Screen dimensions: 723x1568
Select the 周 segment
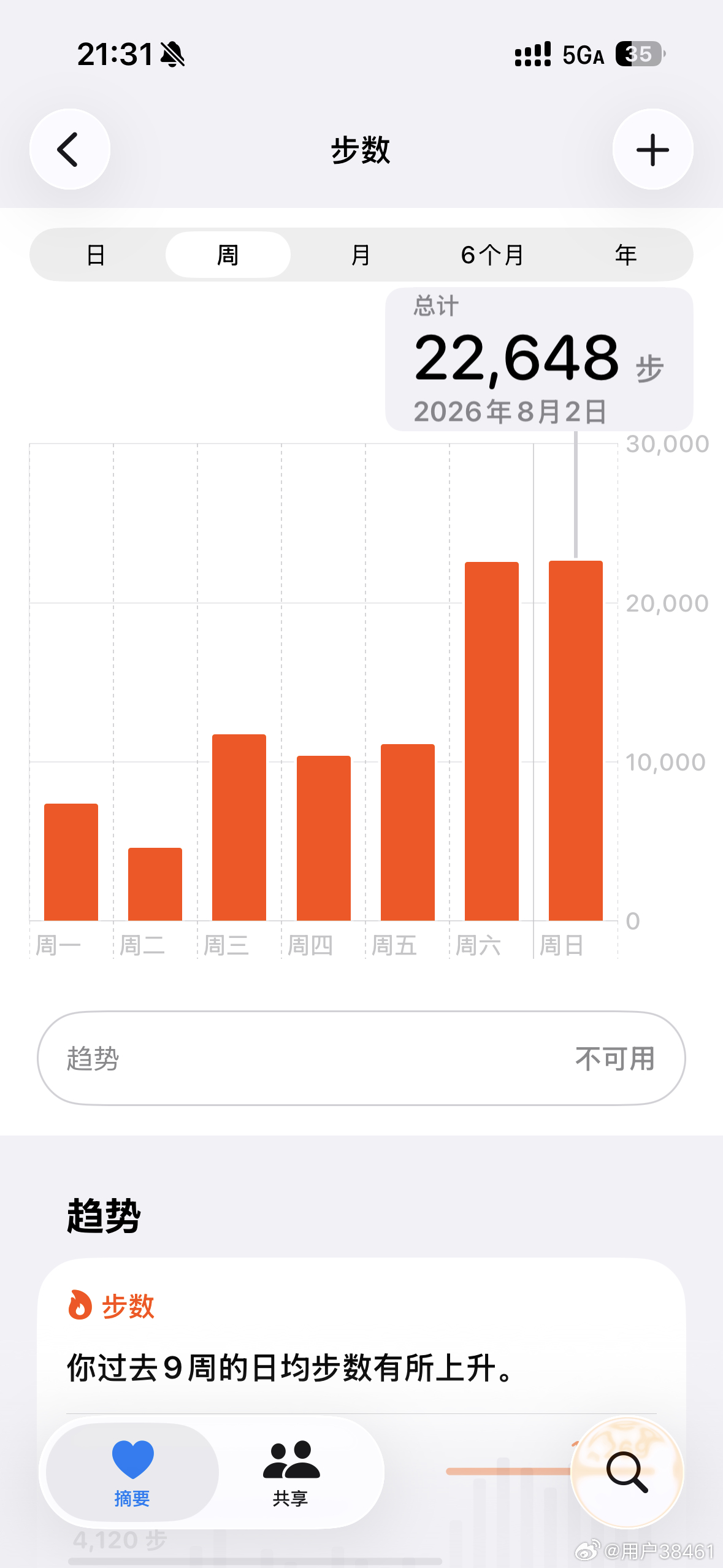pos(228,255)
